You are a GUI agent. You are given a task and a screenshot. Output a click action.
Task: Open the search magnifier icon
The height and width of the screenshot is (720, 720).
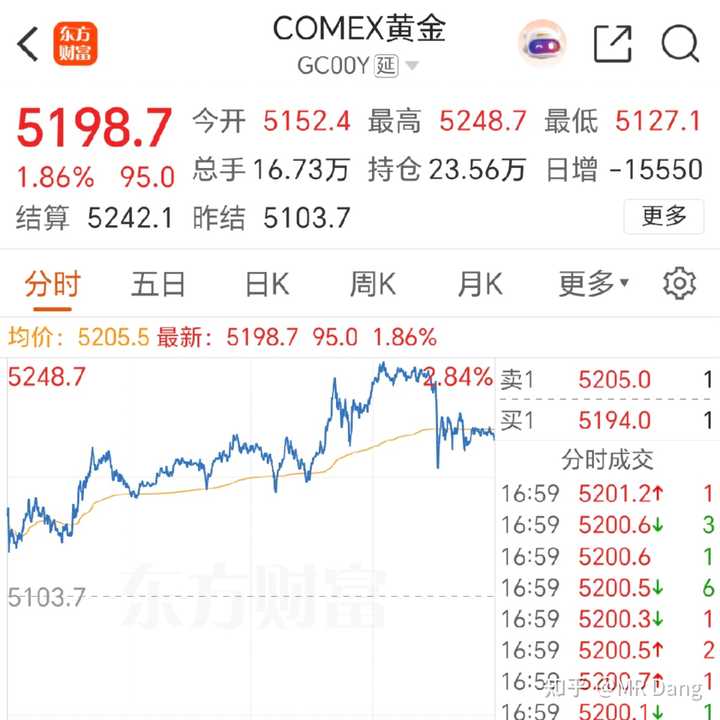pyautogui.click(x=680, y=44)
